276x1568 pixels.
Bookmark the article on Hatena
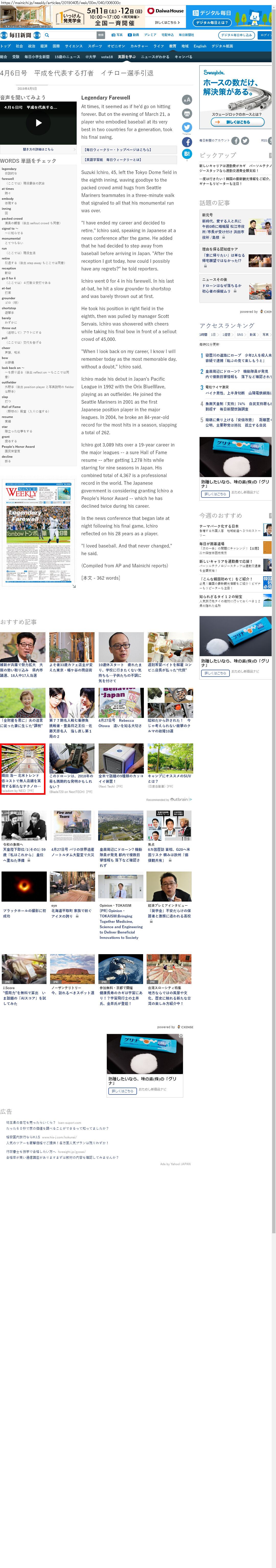click(187, 154)
